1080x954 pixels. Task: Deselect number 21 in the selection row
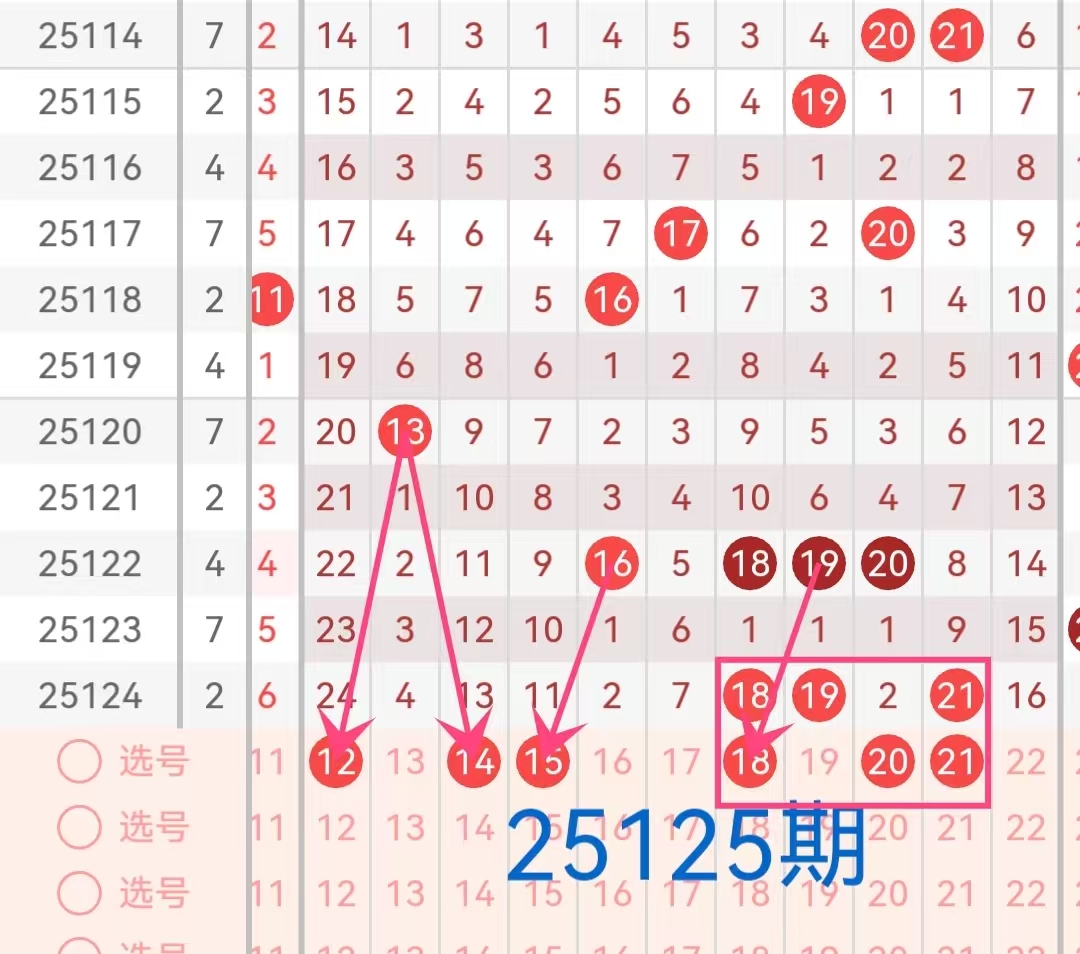point(956,763)
